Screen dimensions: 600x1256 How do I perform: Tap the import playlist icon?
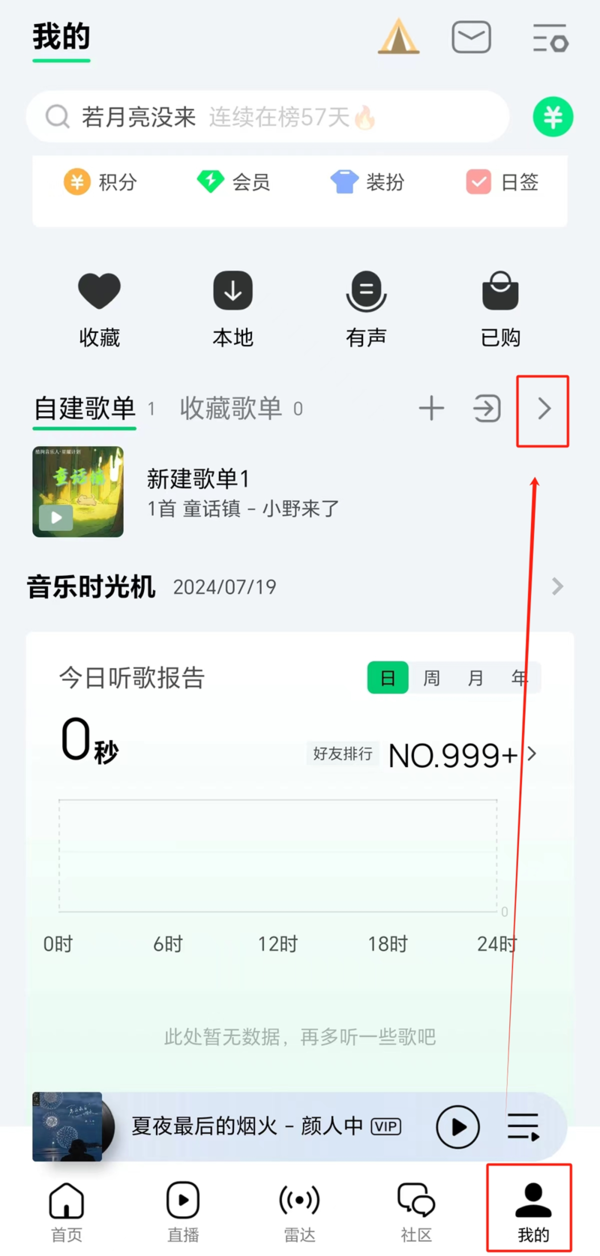487,408
